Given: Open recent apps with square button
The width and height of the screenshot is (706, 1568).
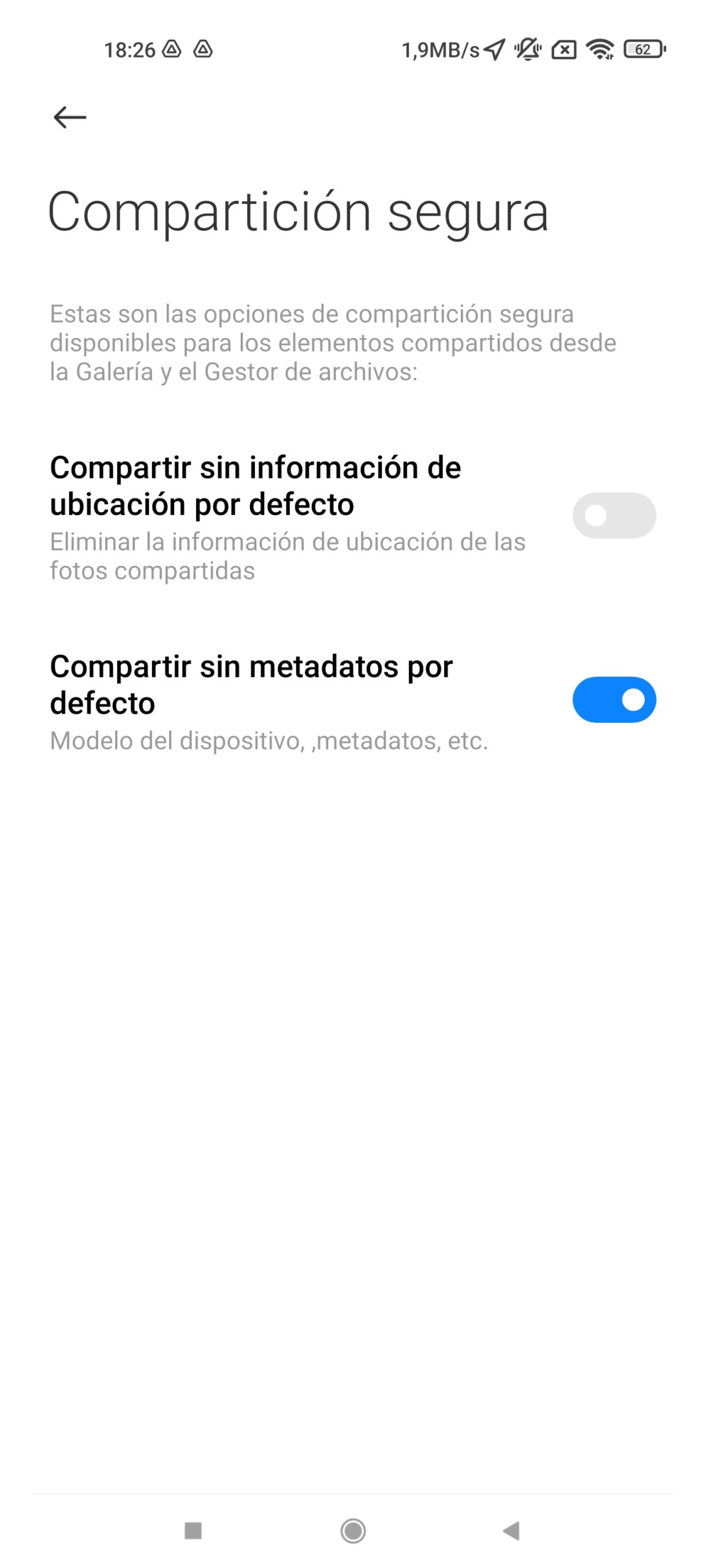Looking at the screenshot, I should 193,1531.
